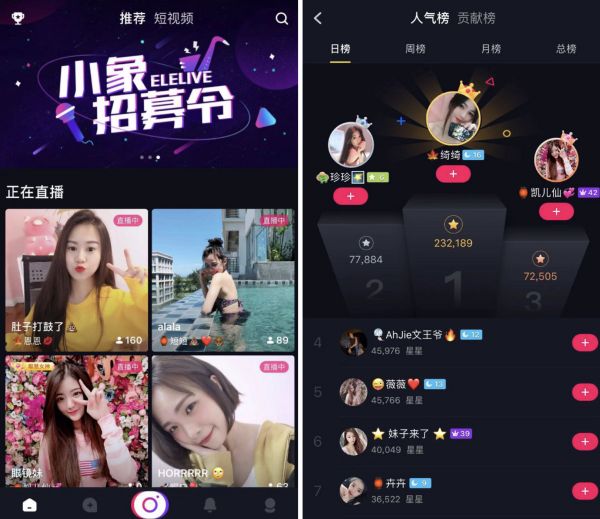The height and width of the screenshot is (519, 600).
Task: Select the 总榜 tab
Action: coord(565,49)
